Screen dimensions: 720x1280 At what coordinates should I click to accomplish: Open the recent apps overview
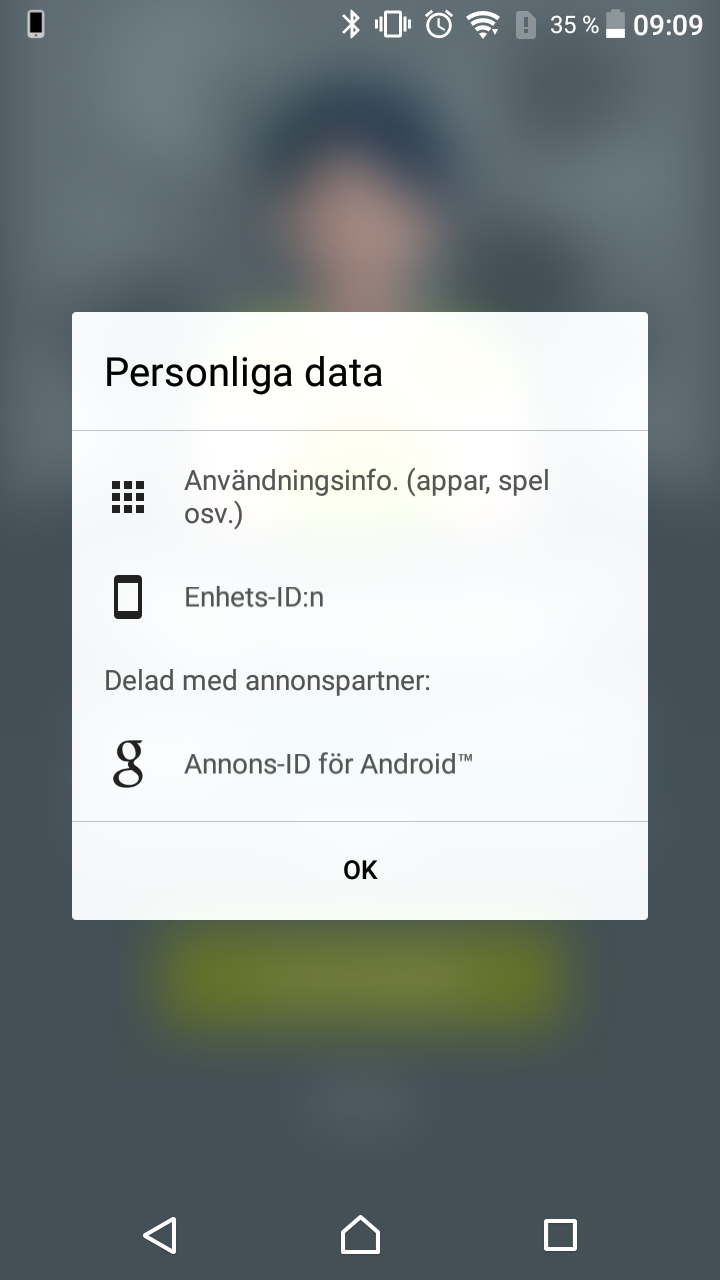pyautogui.click(x=560, y=1235)
